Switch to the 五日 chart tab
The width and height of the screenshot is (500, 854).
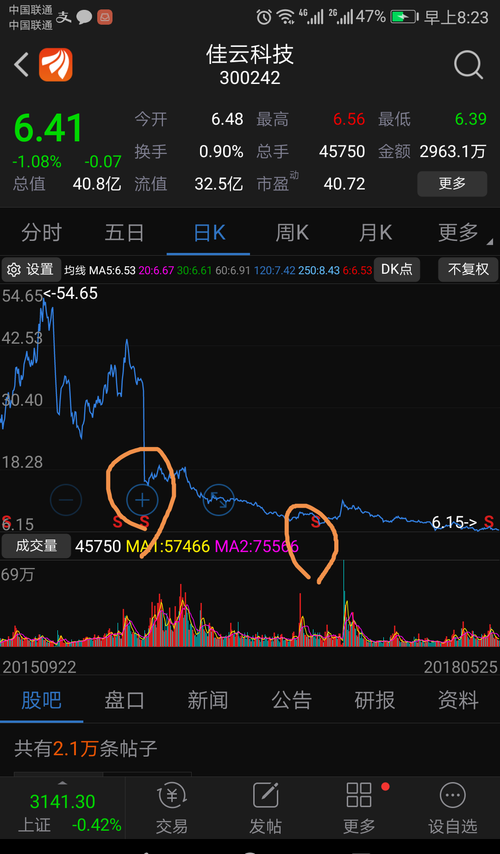point(125,233)
